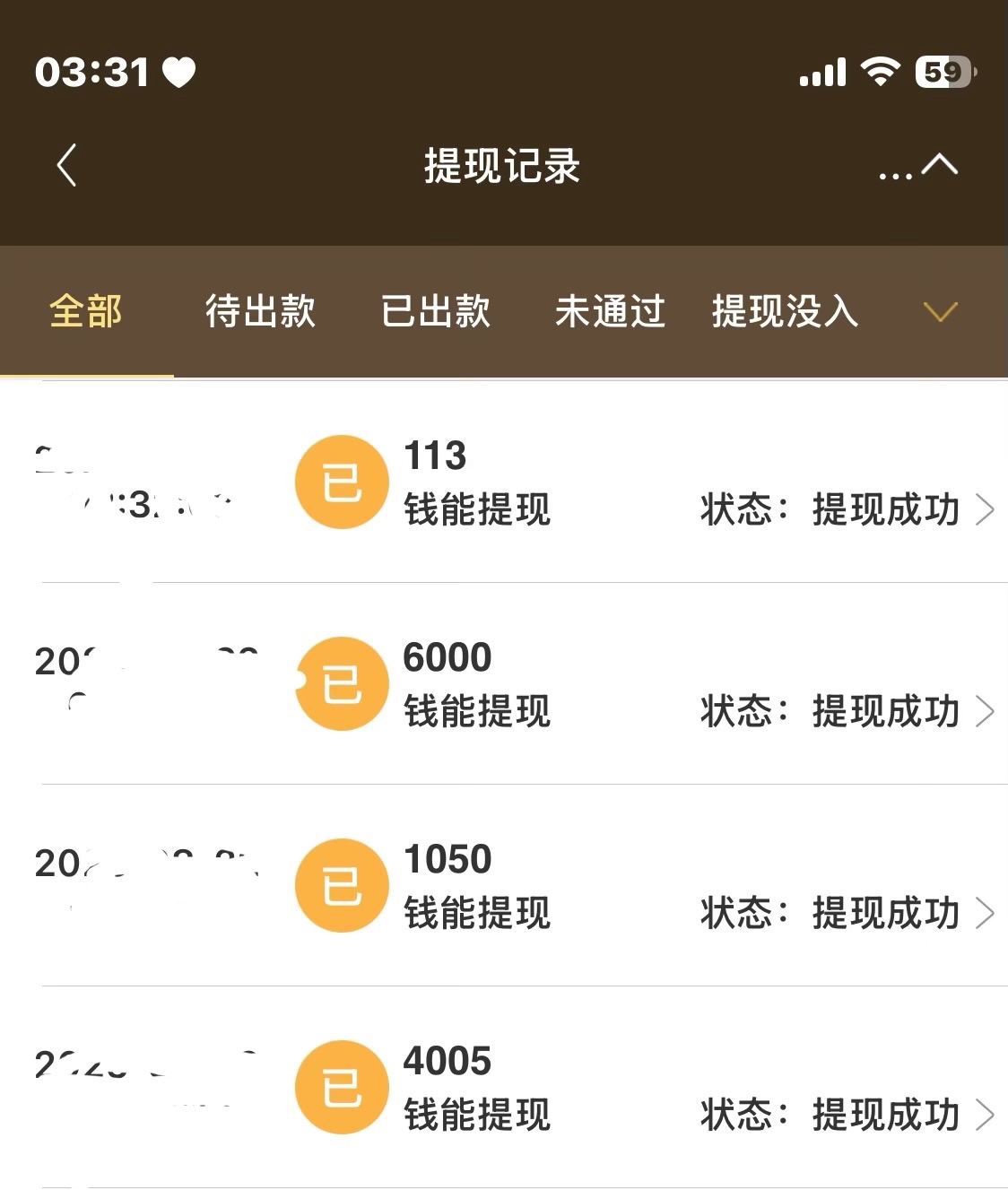This screenshot has height=1190, width=1008.
Task: Go back from 提现记录 page
Action: (x=67, y=166)
